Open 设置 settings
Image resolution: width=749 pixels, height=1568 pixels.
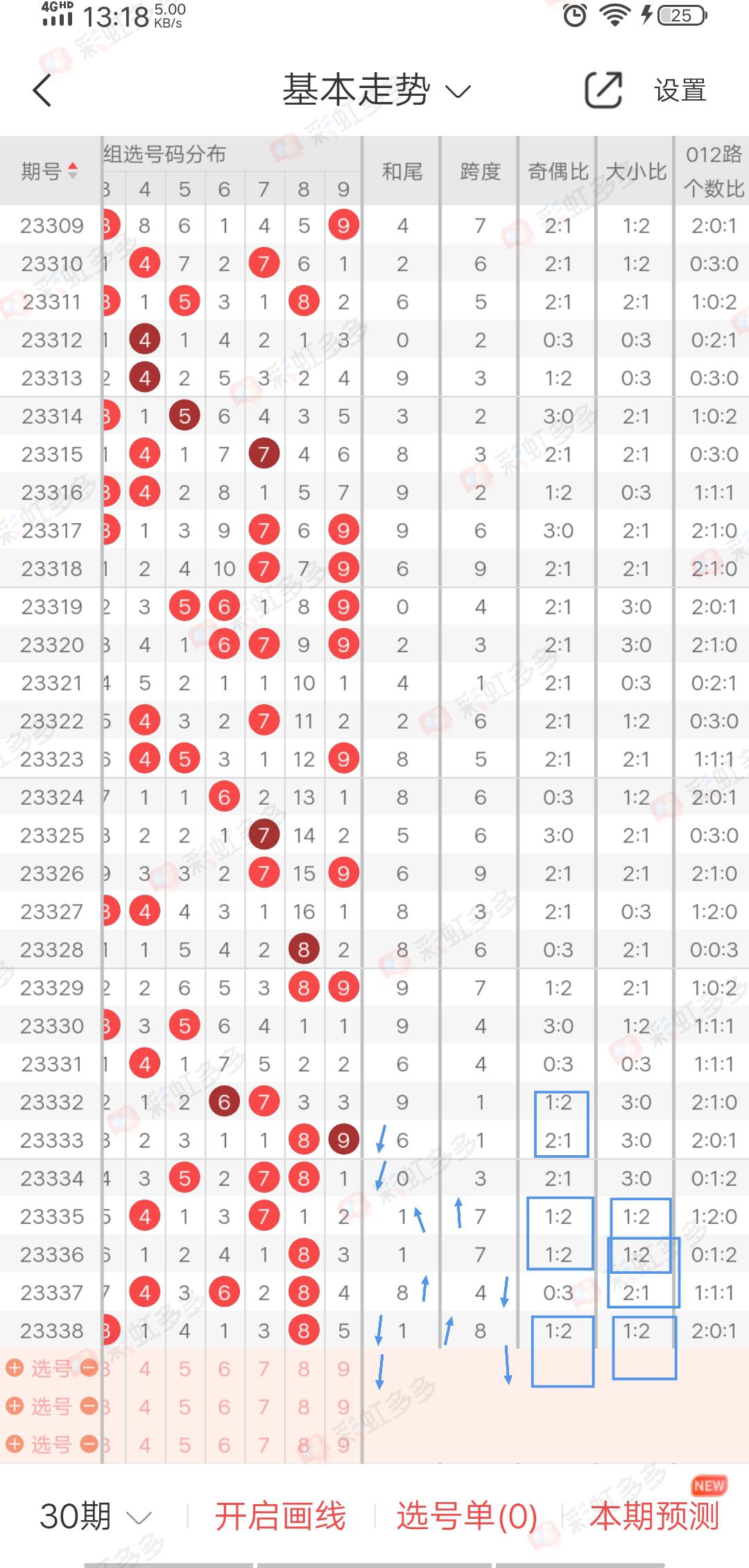click(x=680, y=90)
